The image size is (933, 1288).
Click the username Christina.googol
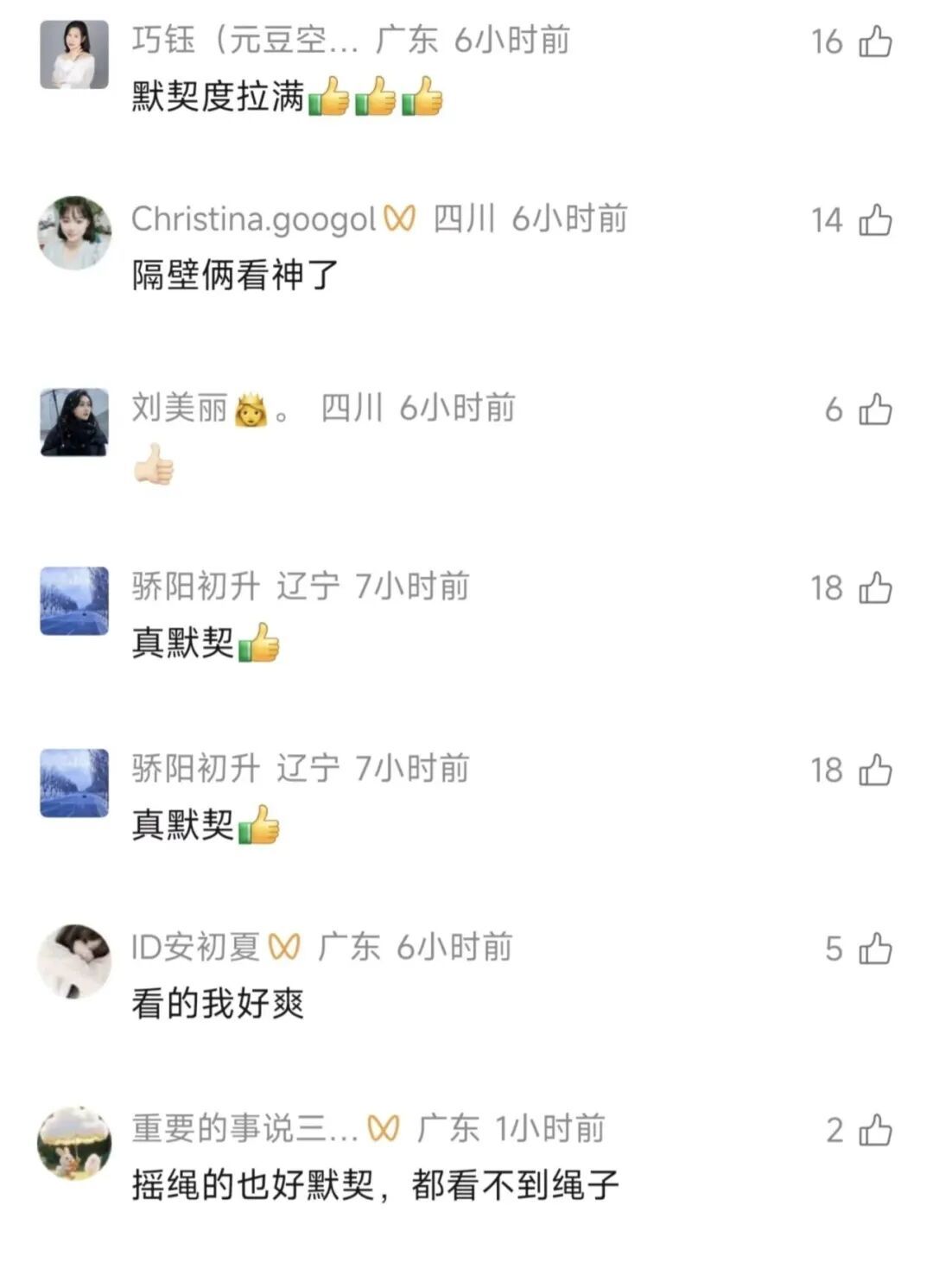click(255, 219)
